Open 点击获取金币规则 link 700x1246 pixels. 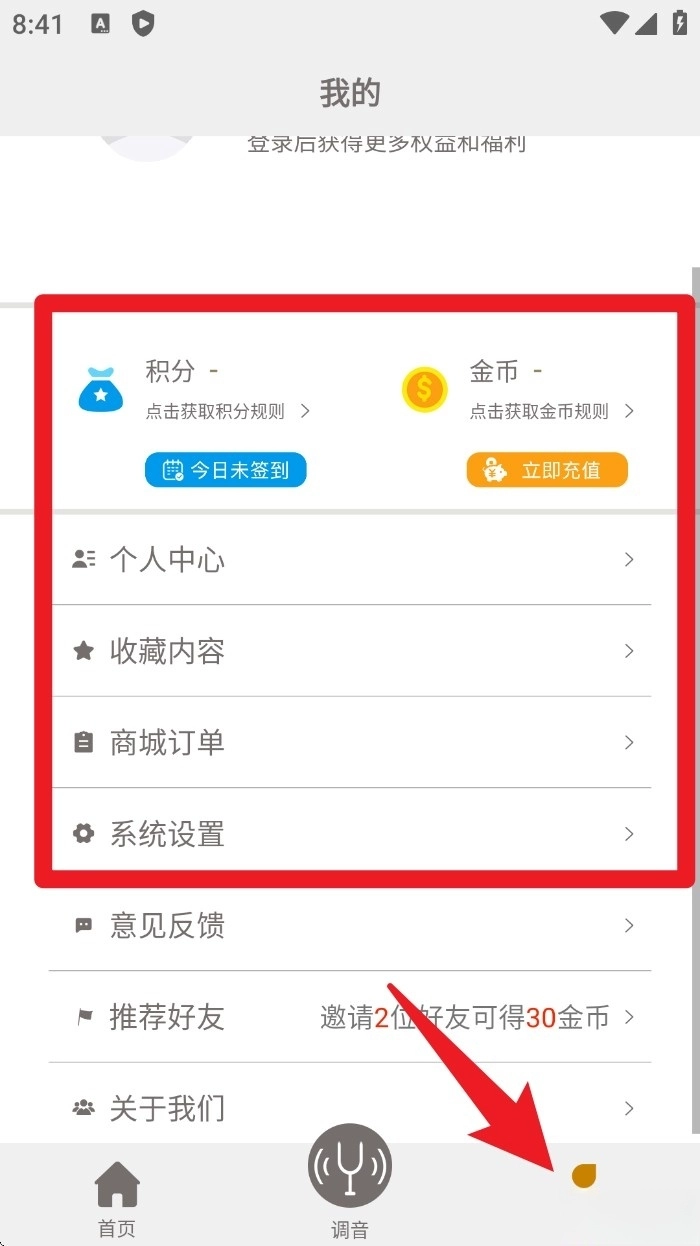552,411
